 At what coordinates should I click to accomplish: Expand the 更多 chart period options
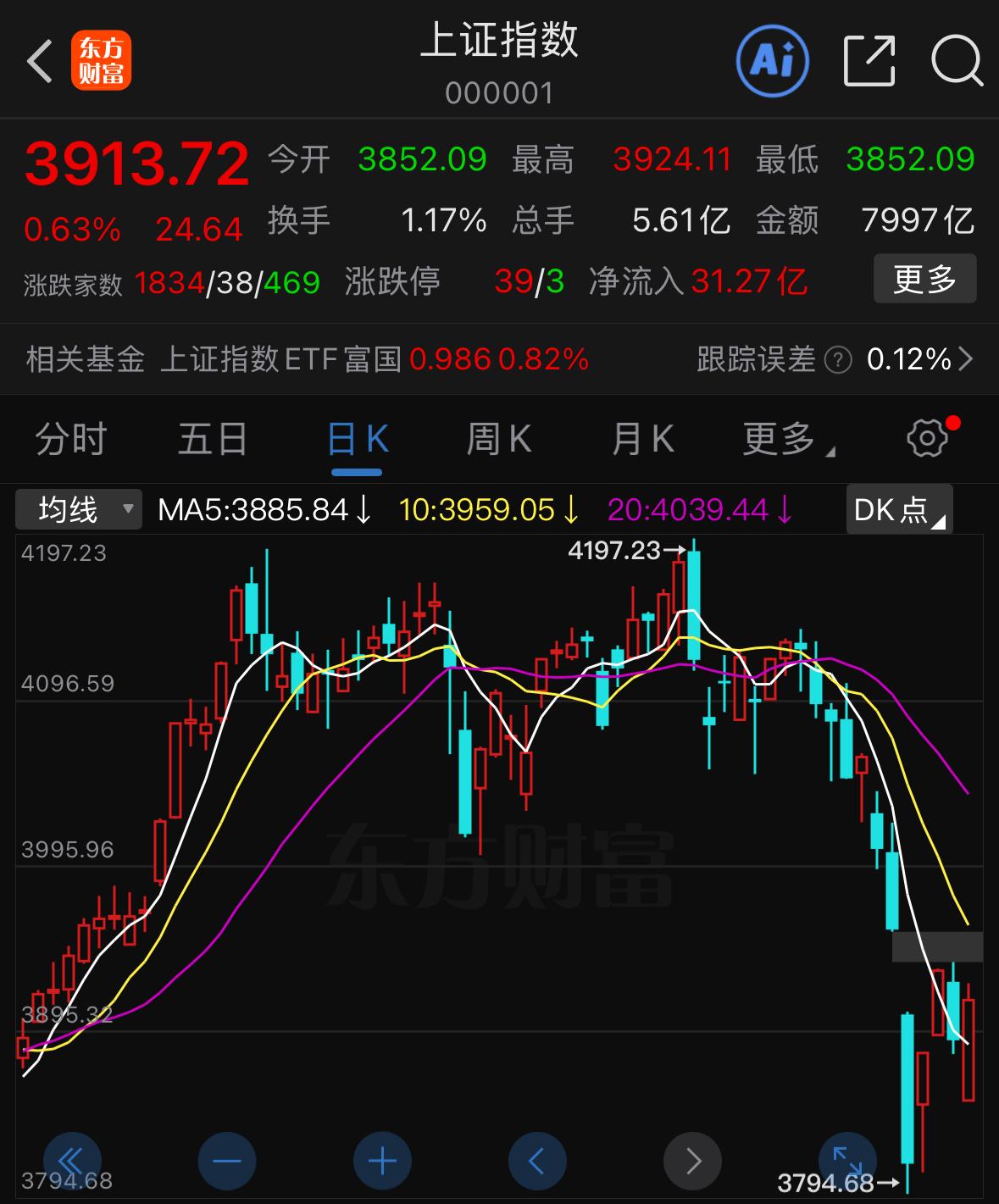coord(781,438)
